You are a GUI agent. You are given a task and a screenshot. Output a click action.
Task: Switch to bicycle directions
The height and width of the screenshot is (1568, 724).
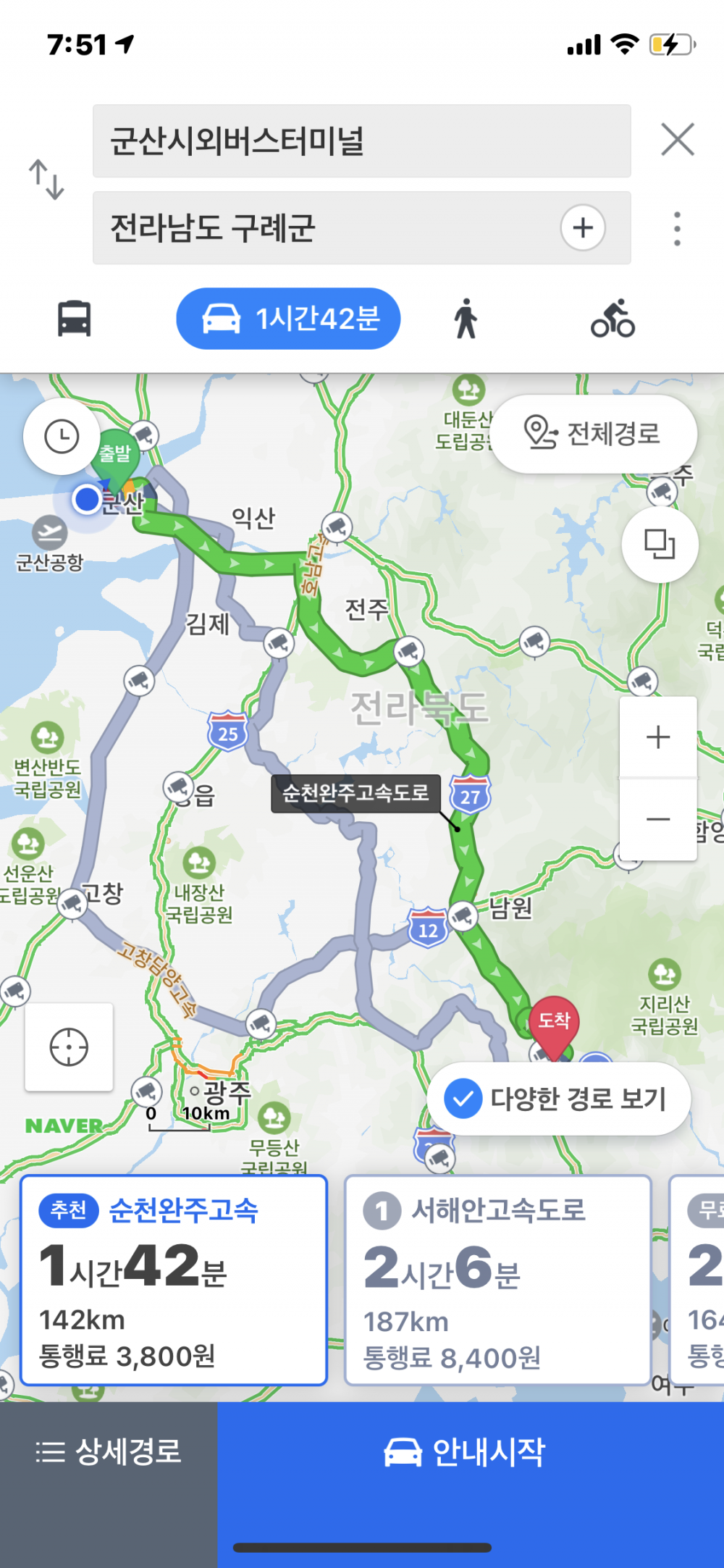click(613, 319)
